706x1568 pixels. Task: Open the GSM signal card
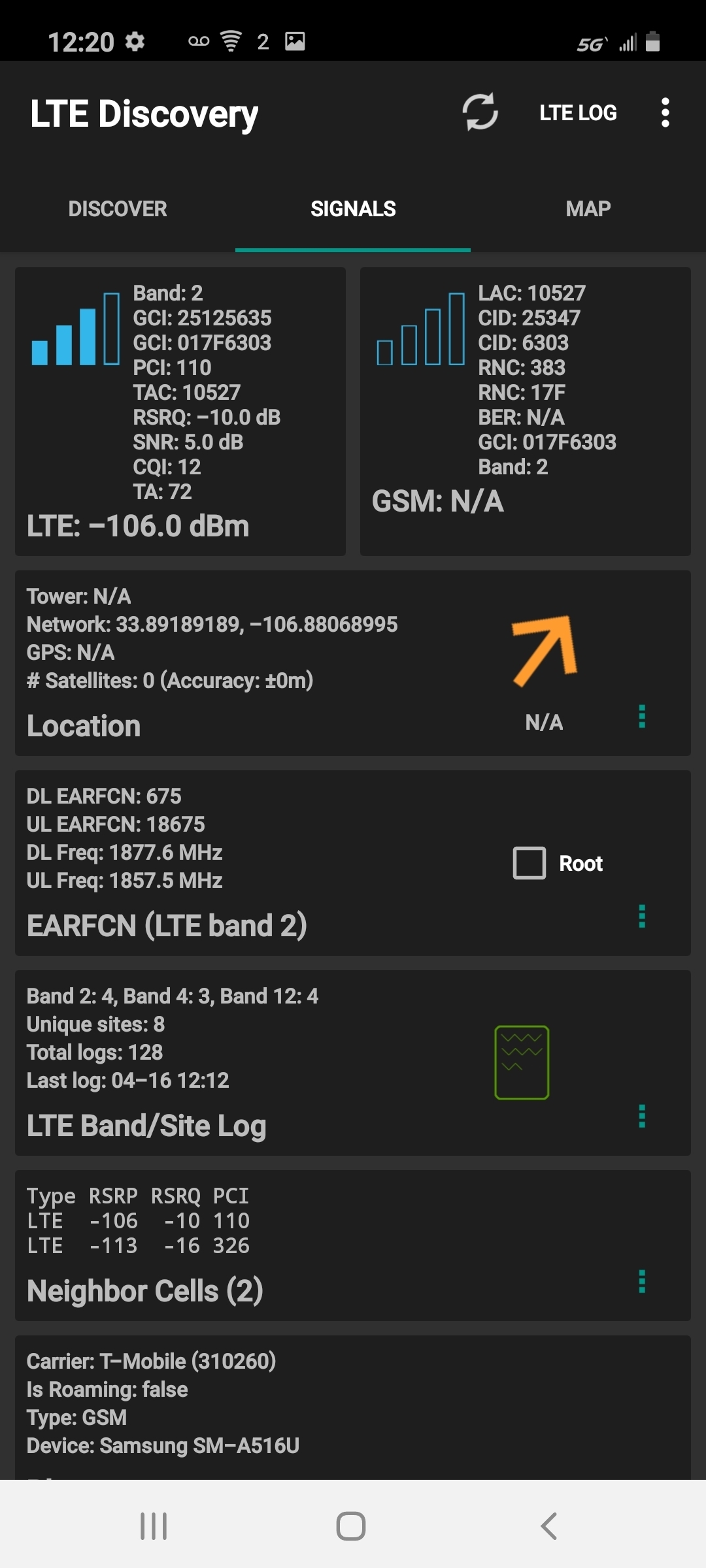526,412
